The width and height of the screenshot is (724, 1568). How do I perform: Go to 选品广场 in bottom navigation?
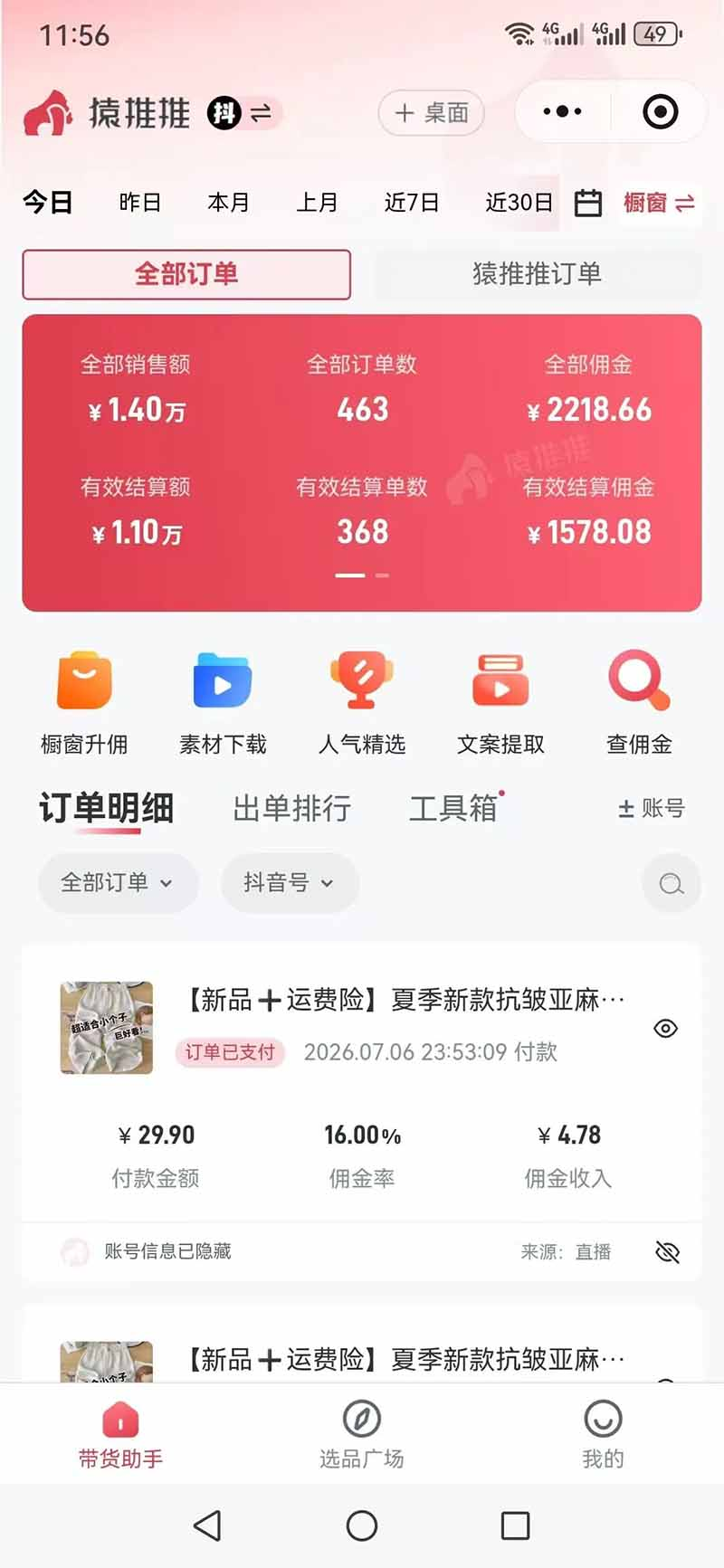[361, 1434]
